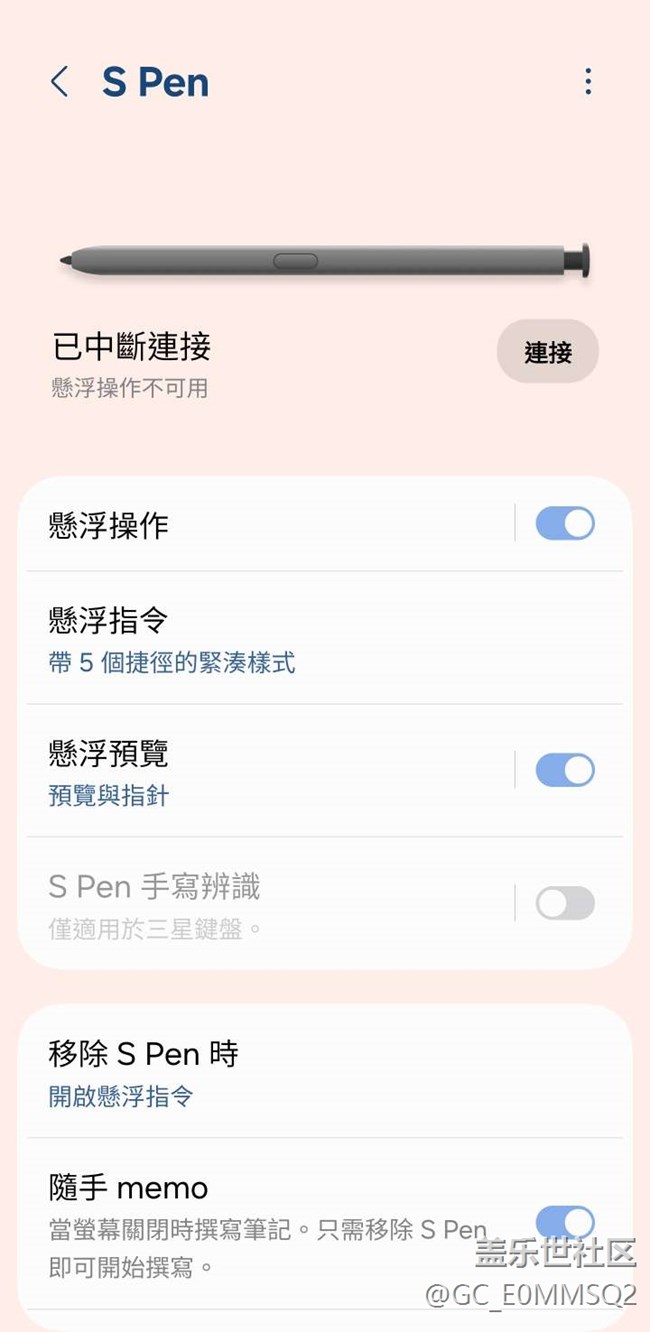650x1332 pixels.
Task: Open 懸浮操作 settings row
Action: [x=260, y=525]
